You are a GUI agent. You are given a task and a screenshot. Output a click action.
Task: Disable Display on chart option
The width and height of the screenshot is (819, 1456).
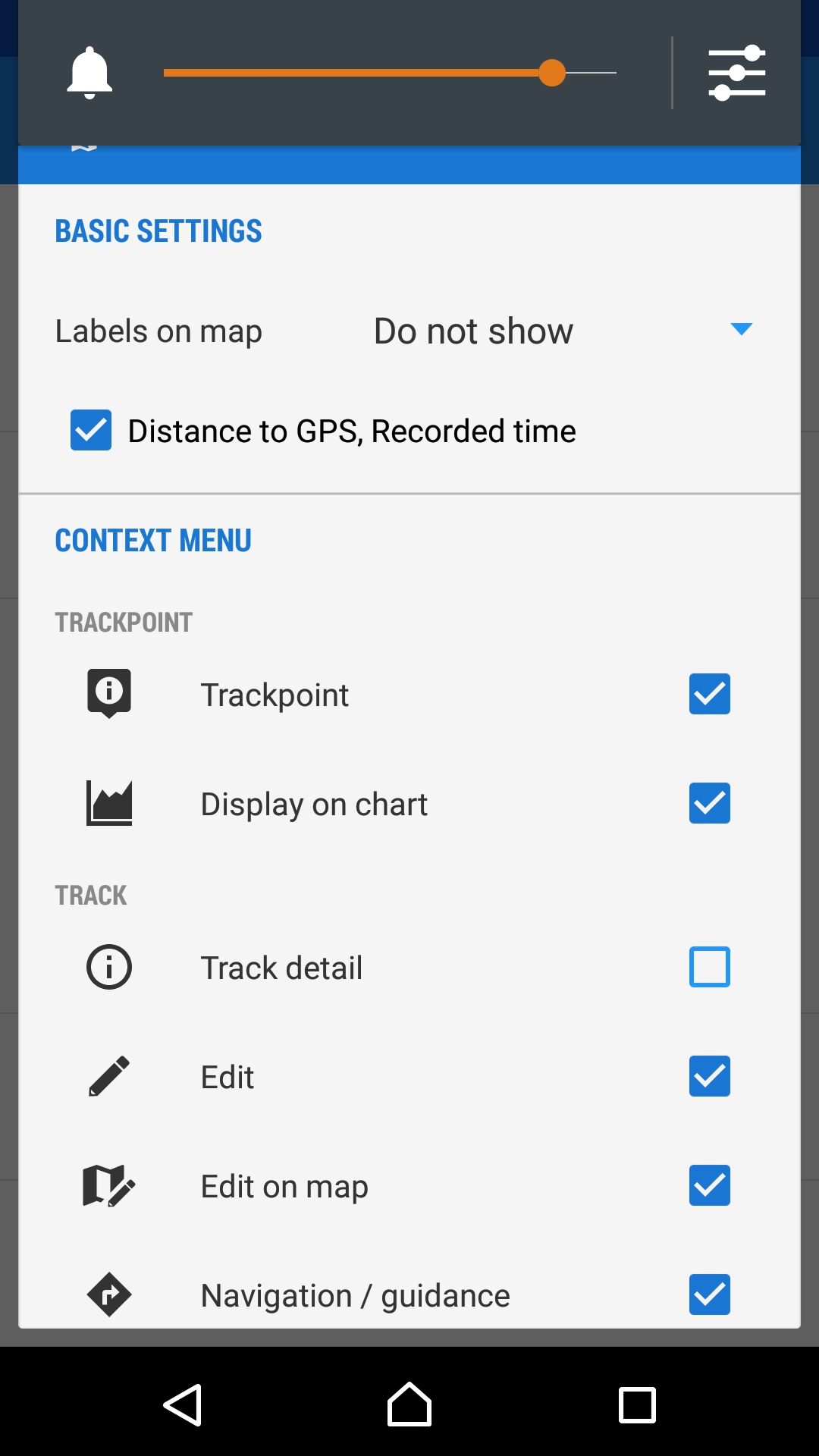(x=709, y=803)
